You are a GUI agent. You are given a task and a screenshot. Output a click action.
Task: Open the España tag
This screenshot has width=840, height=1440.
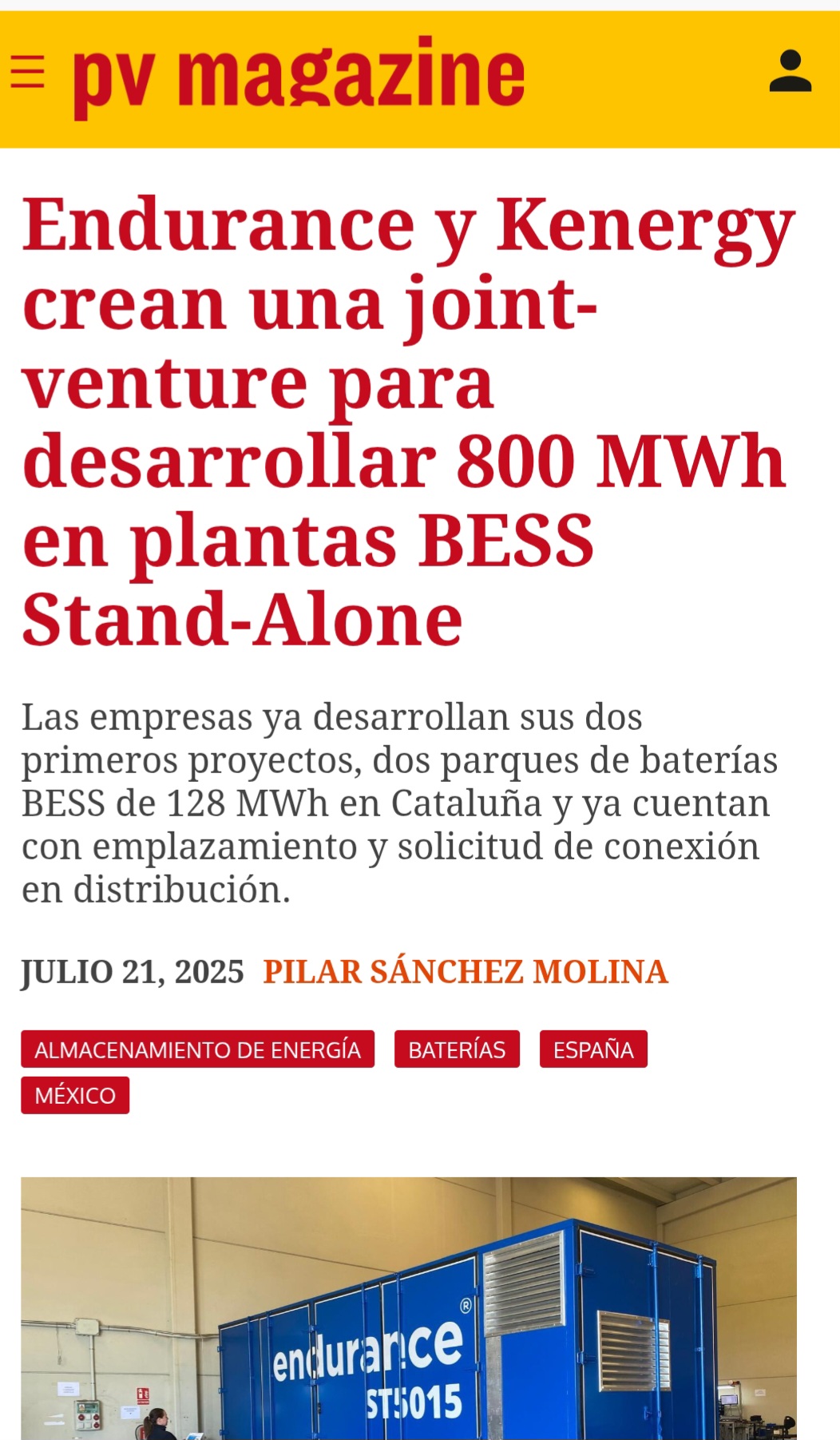pyautogui.click(x=593, y=1049)
